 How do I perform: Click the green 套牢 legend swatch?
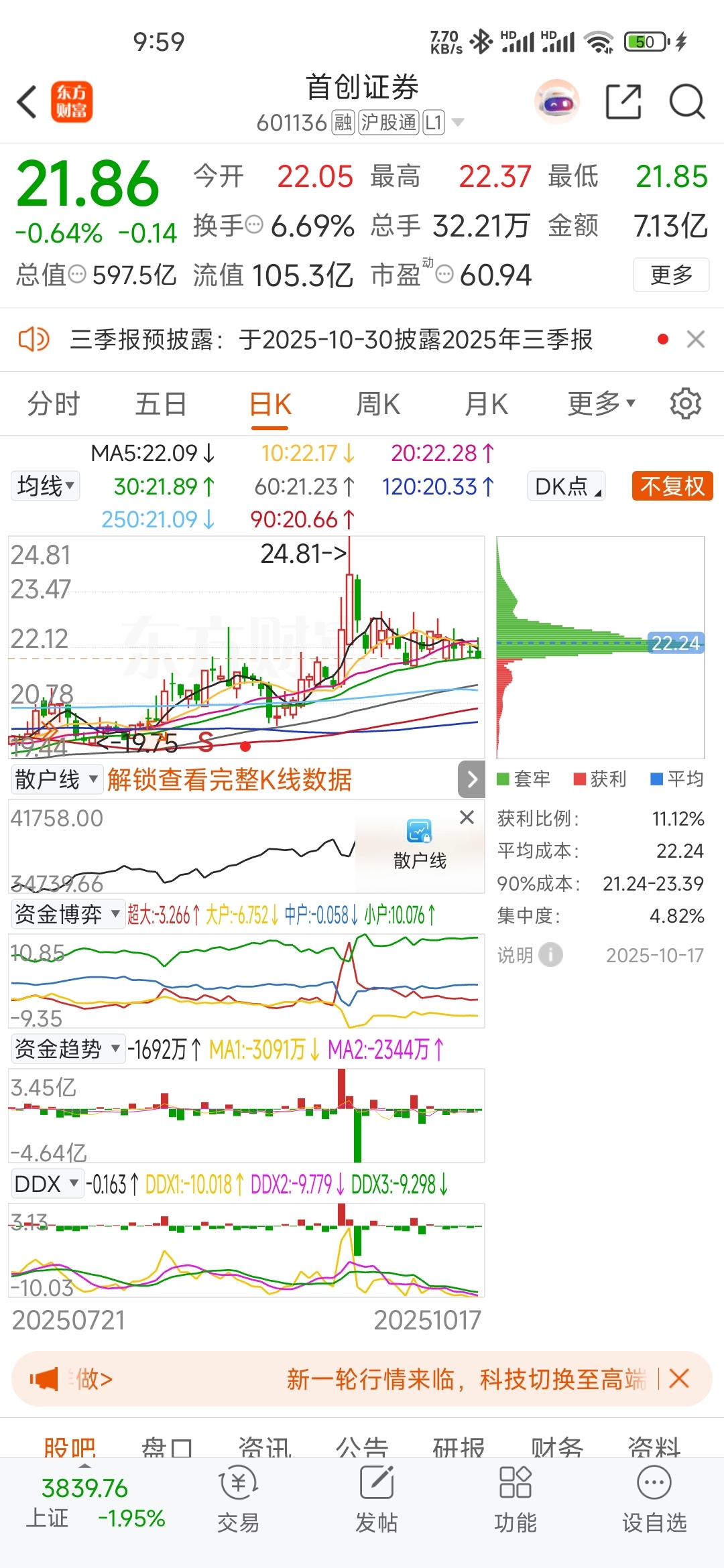coord(501,779)
